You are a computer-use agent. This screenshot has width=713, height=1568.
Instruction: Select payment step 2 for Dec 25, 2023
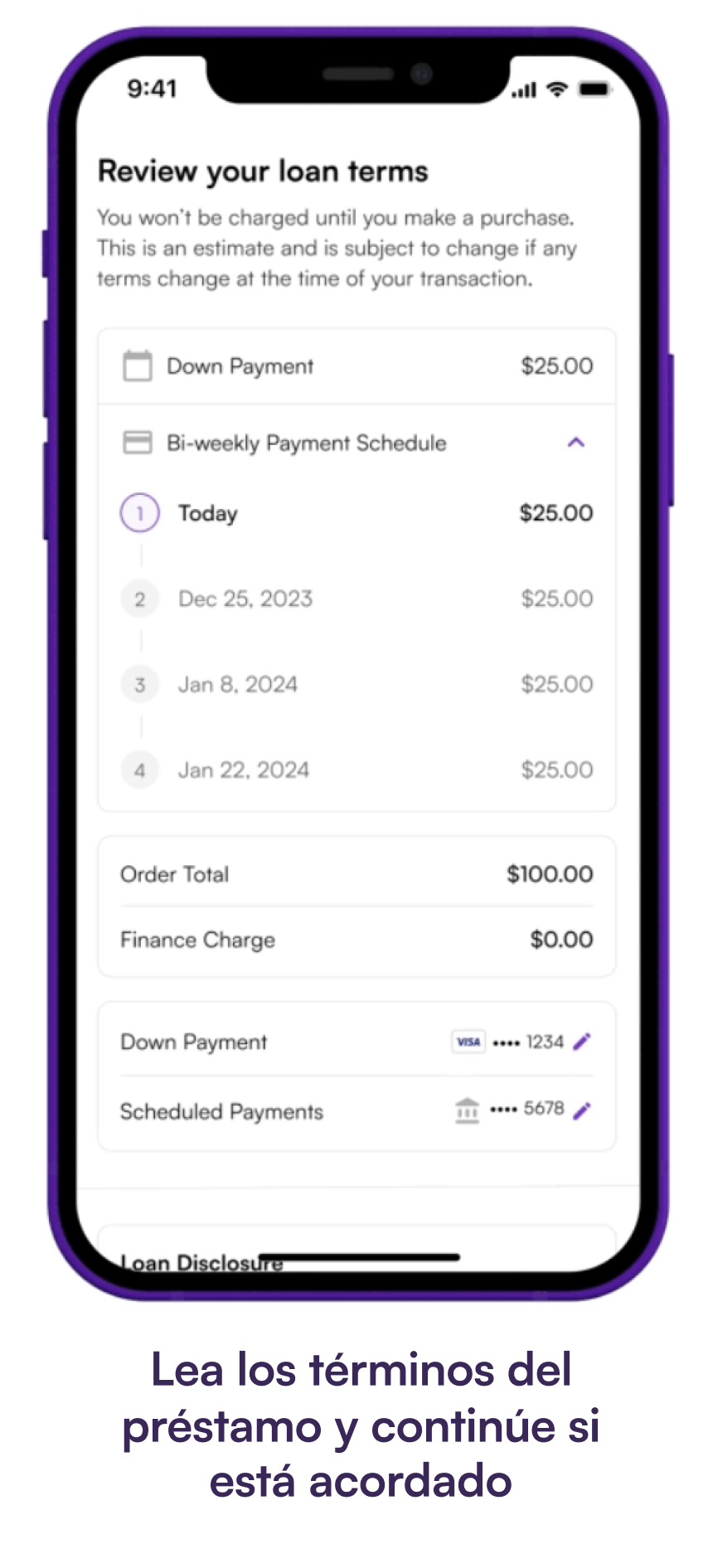tap(139, 598)
